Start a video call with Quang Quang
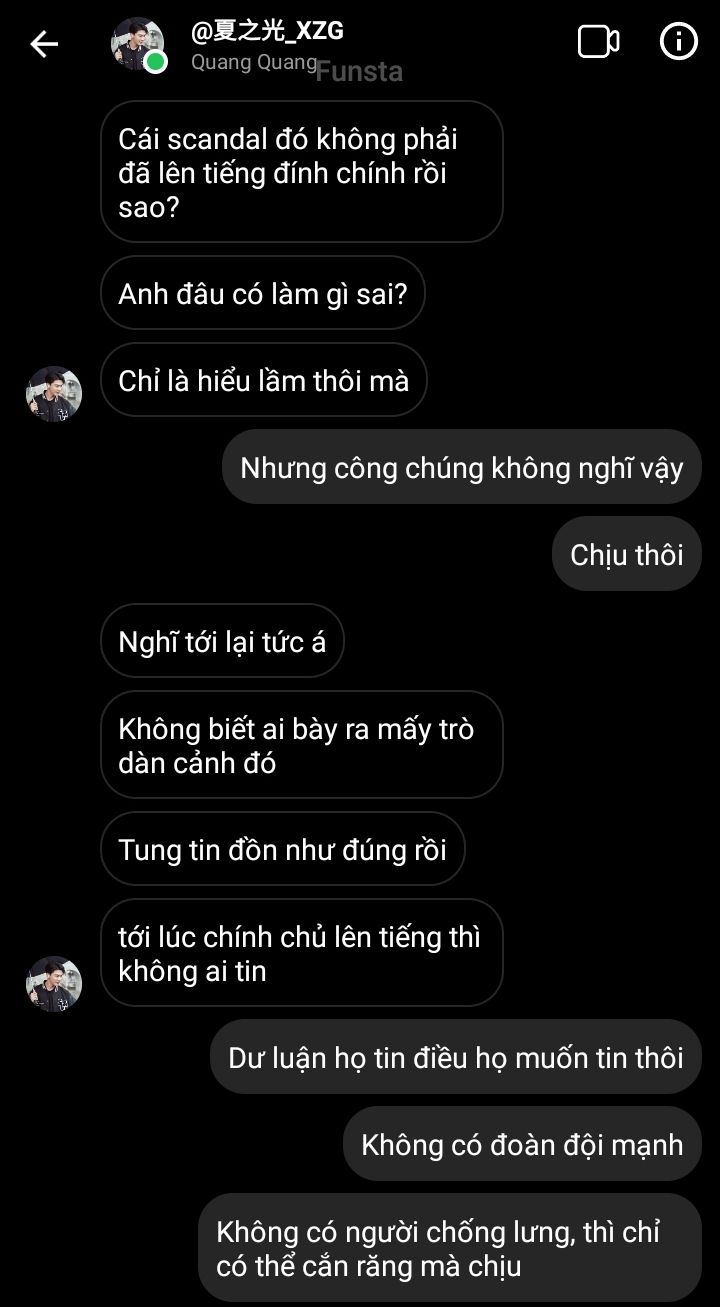 pyautogui.click(x=598, y=42)
